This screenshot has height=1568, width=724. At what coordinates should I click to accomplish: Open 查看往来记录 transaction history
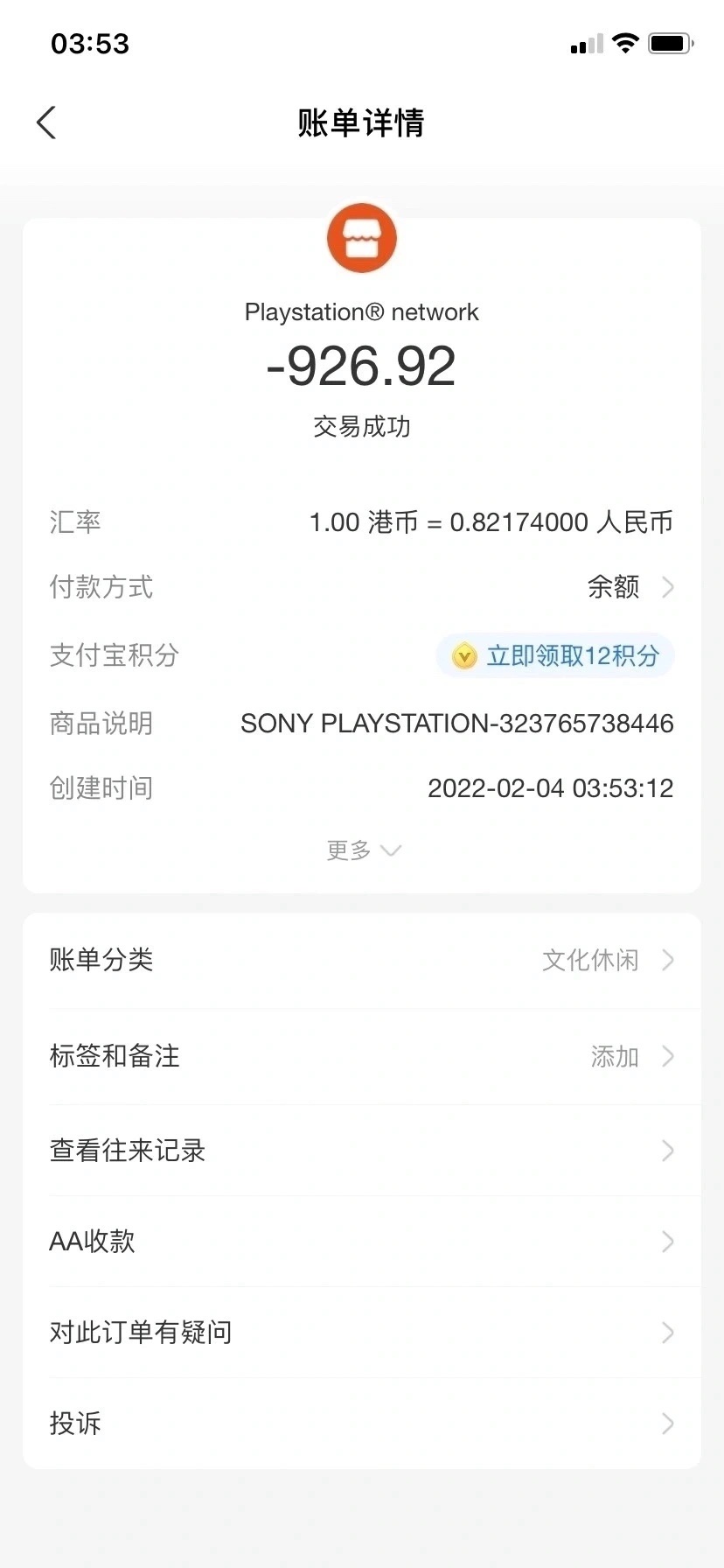[361, 1151]
